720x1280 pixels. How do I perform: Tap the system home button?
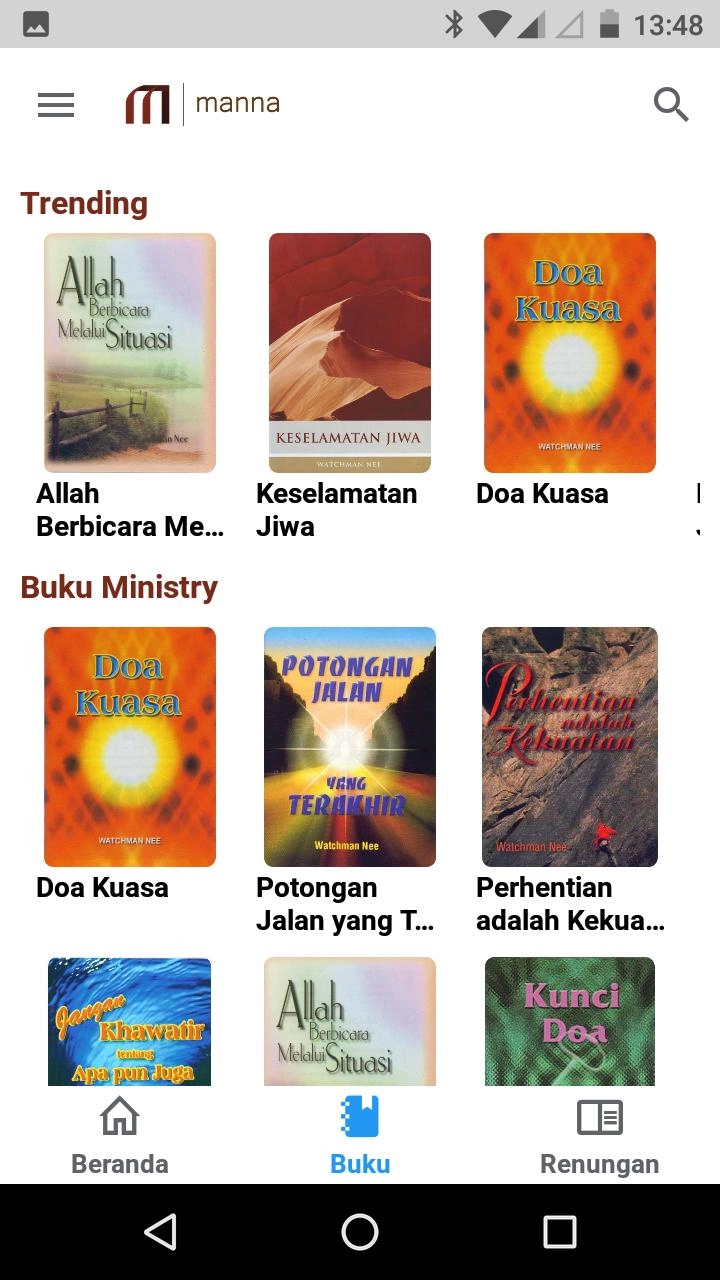pos(360,1232)
